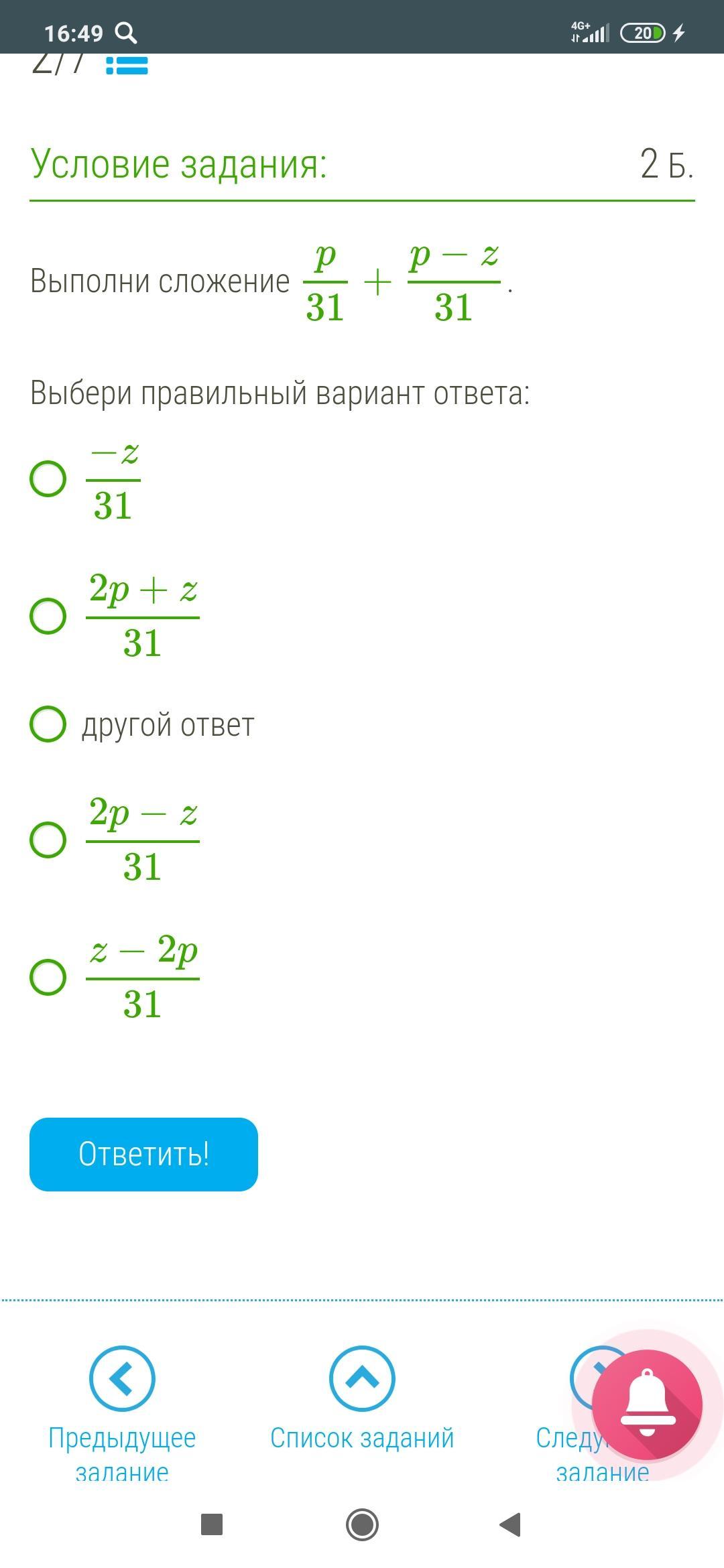The width and height of the screenshot is (724, 1568).
Task: Open the pink notification bell button
Action: [x=647, y=1405]
